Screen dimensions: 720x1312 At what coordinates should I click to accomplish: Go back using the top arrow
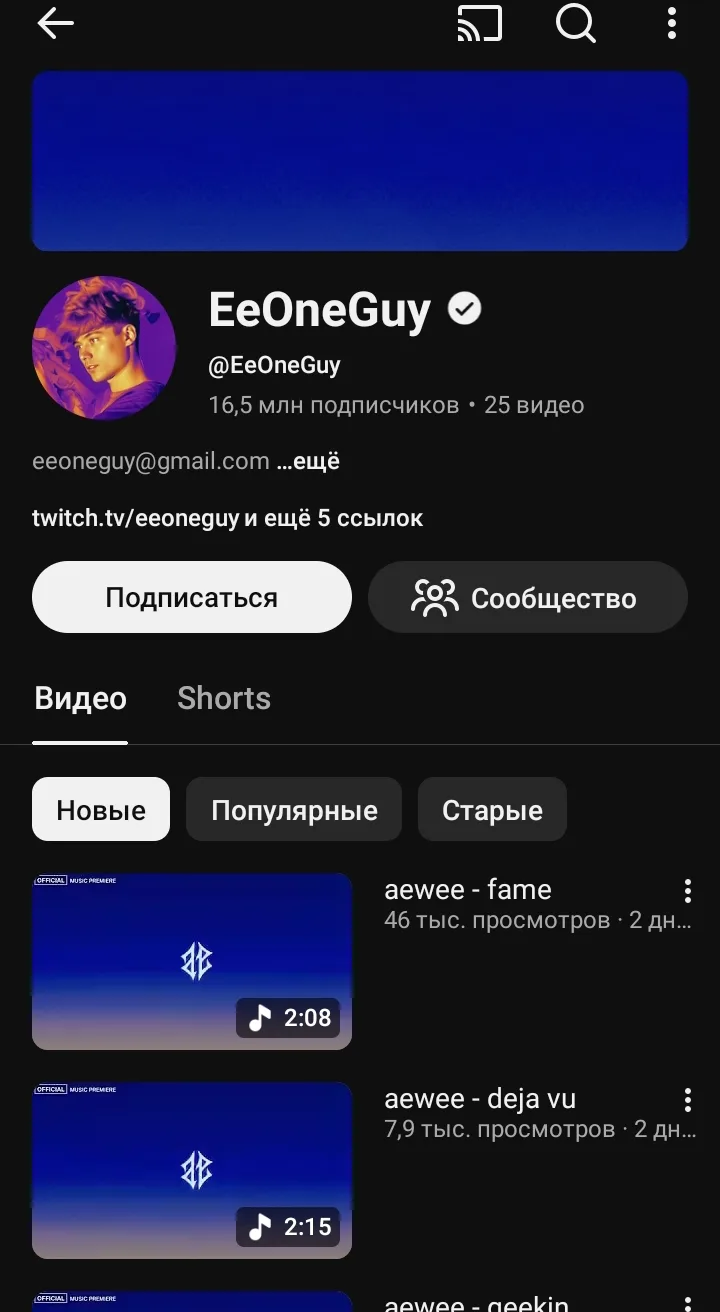coord(56,23)
